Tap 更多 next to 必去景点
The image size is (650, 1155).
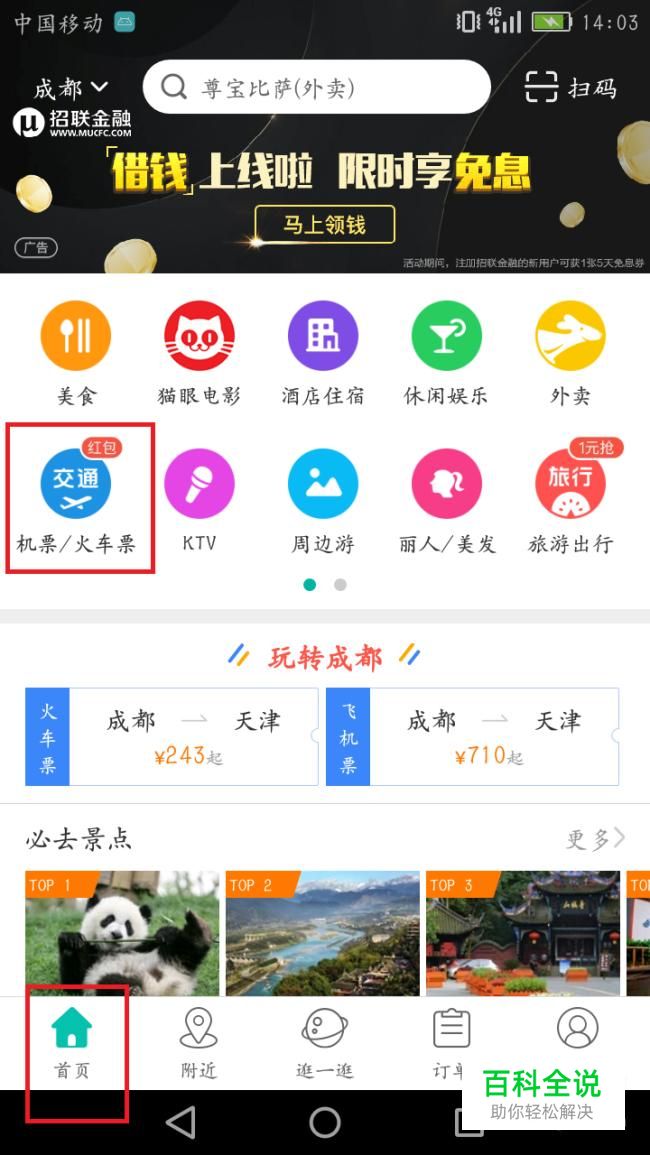[595, 838]
